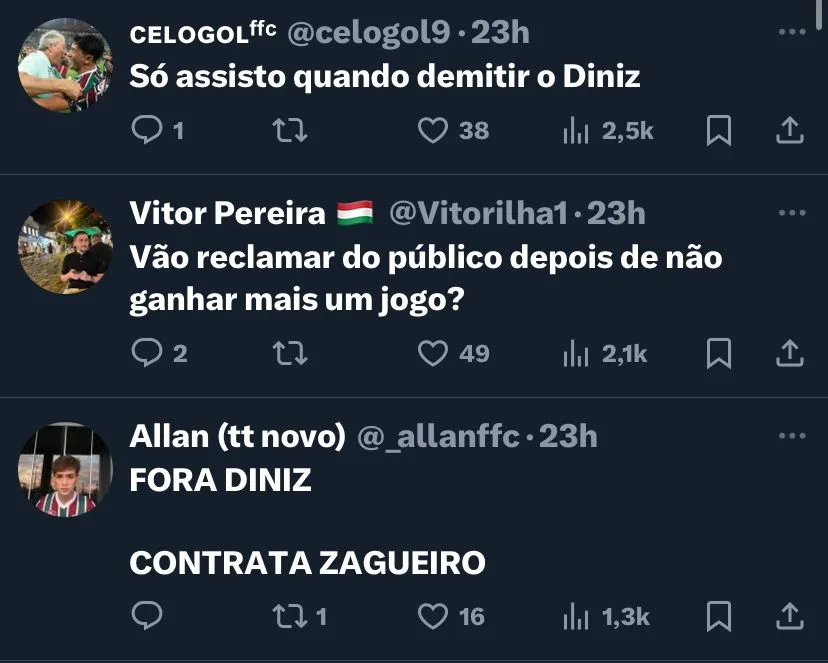Like Allan's FORA DINIZ tweet

(432, 616)
